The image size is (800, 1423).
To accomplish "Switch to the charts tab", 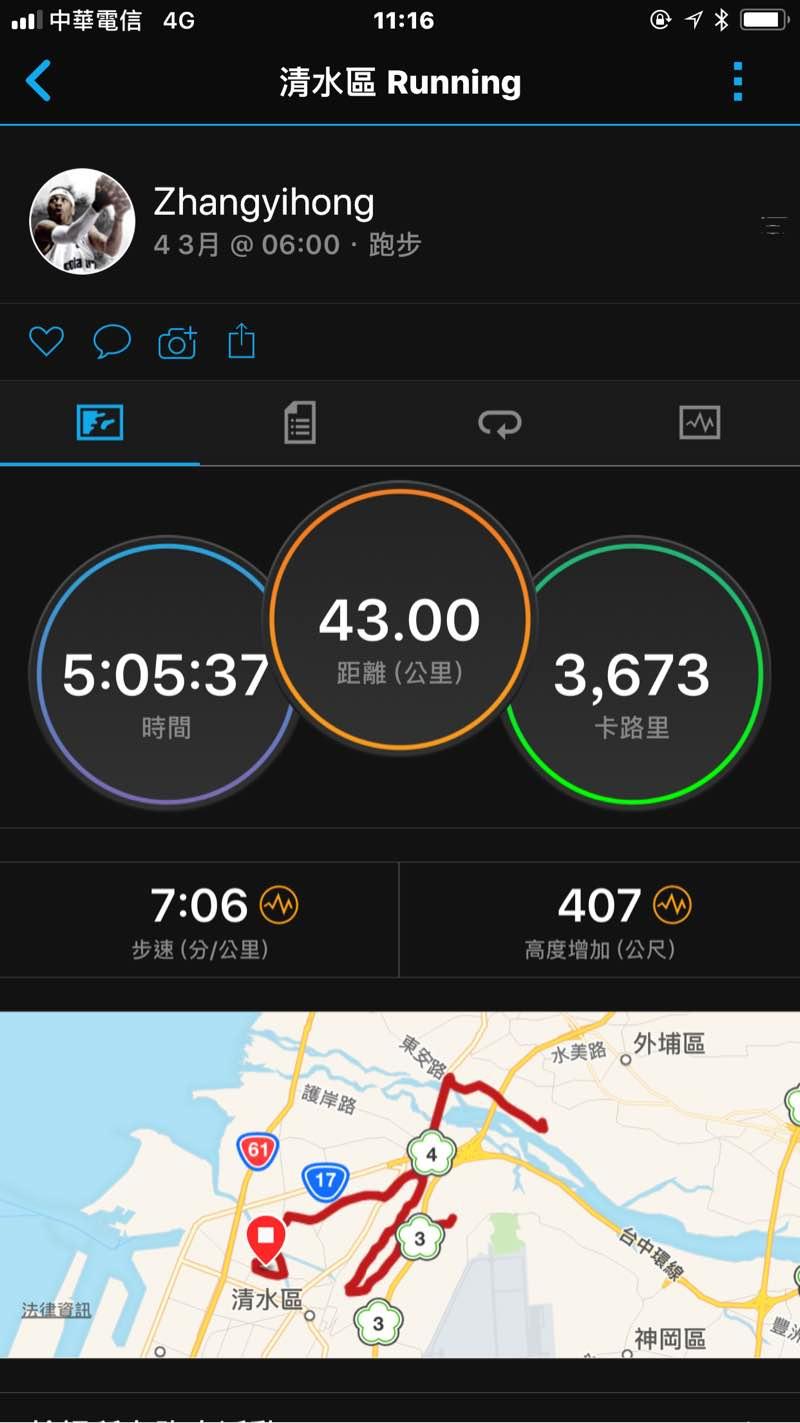I will [699, 423].
